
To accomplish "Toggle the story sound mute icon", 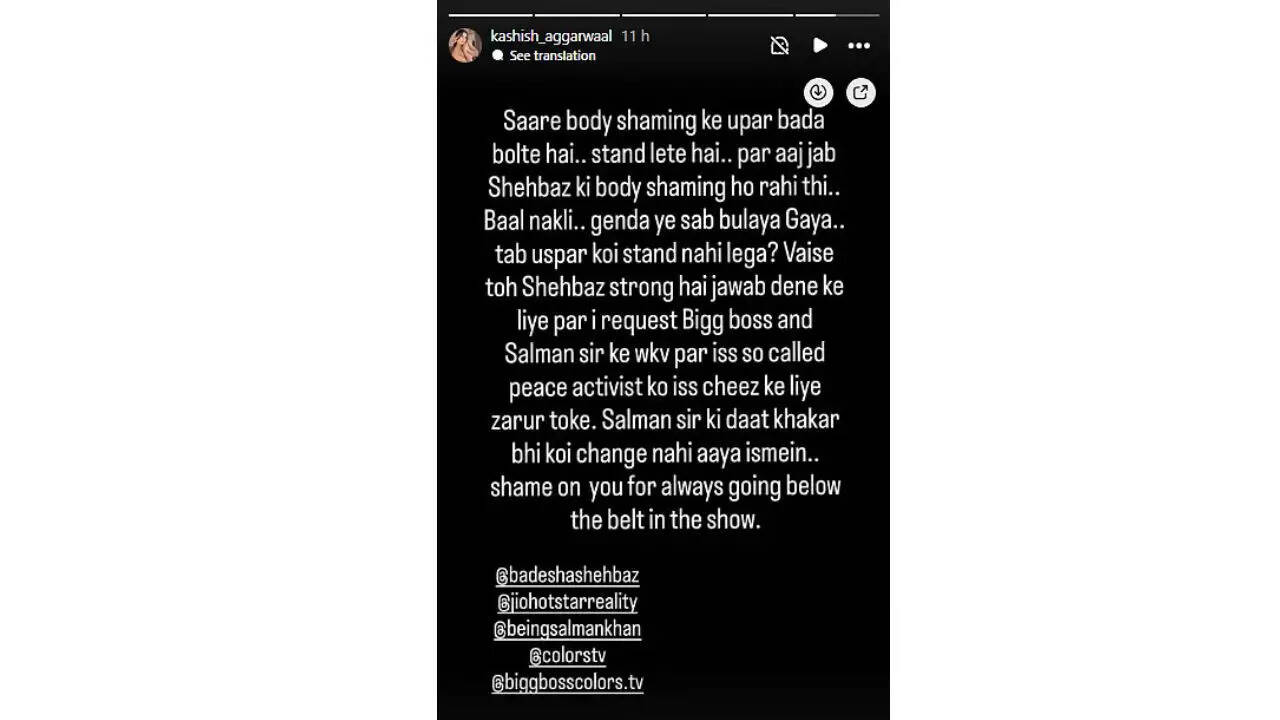I will coord(780,46).
